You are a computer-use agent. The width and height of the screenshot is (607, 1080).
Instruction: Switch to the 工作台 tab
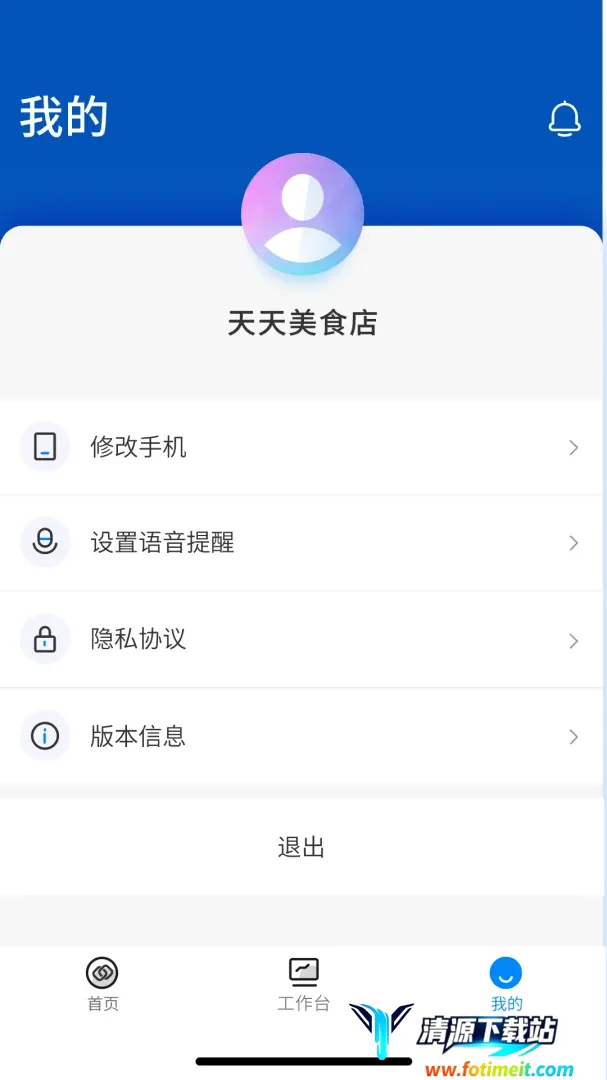303,985
